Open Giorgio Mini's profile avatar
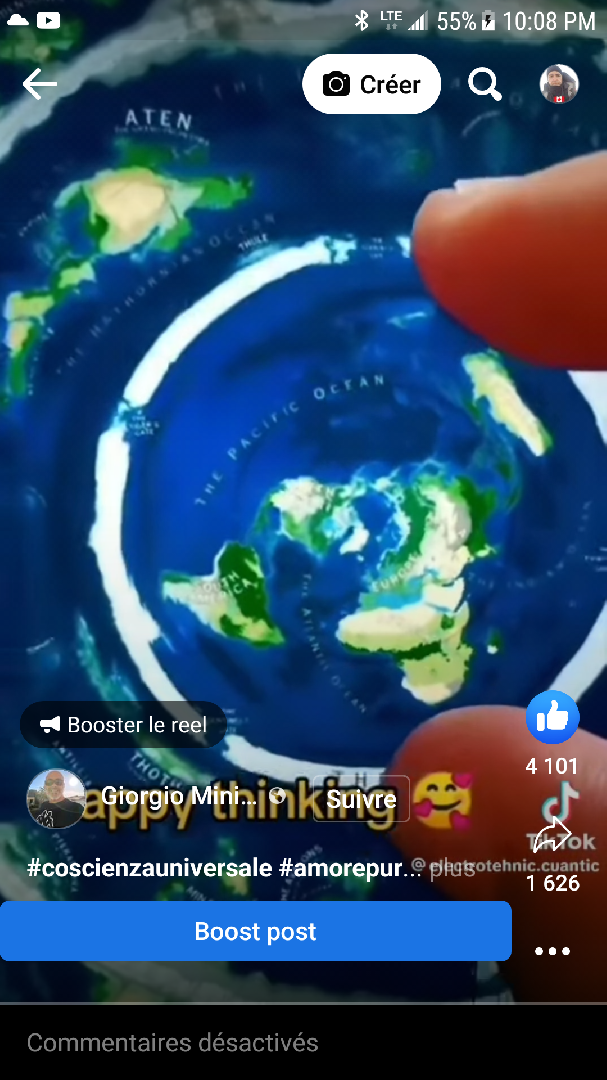The height and width of the screenshot is (1080, 607). pos(56,799)
